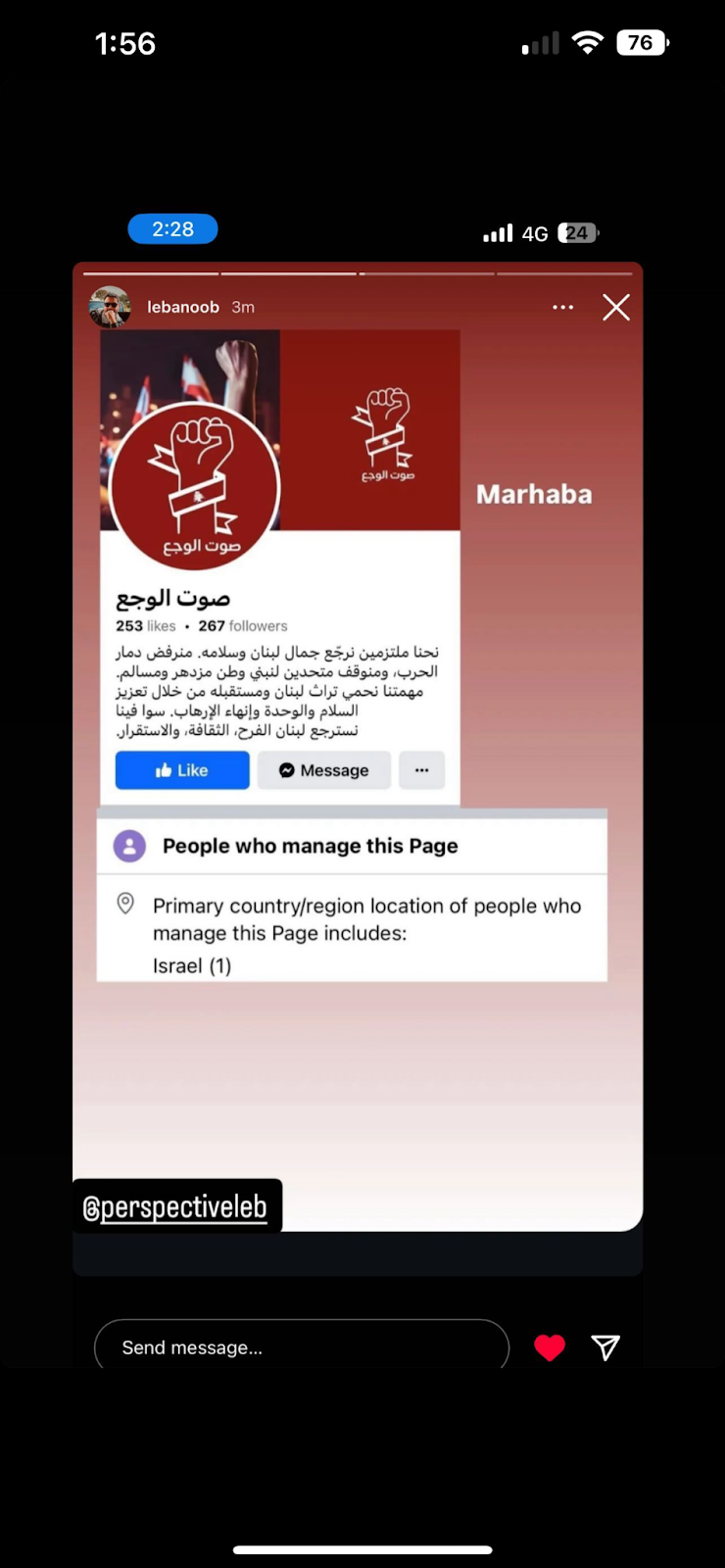Tap the Send message field
725x1568 pixels.
click(301, 1347)
